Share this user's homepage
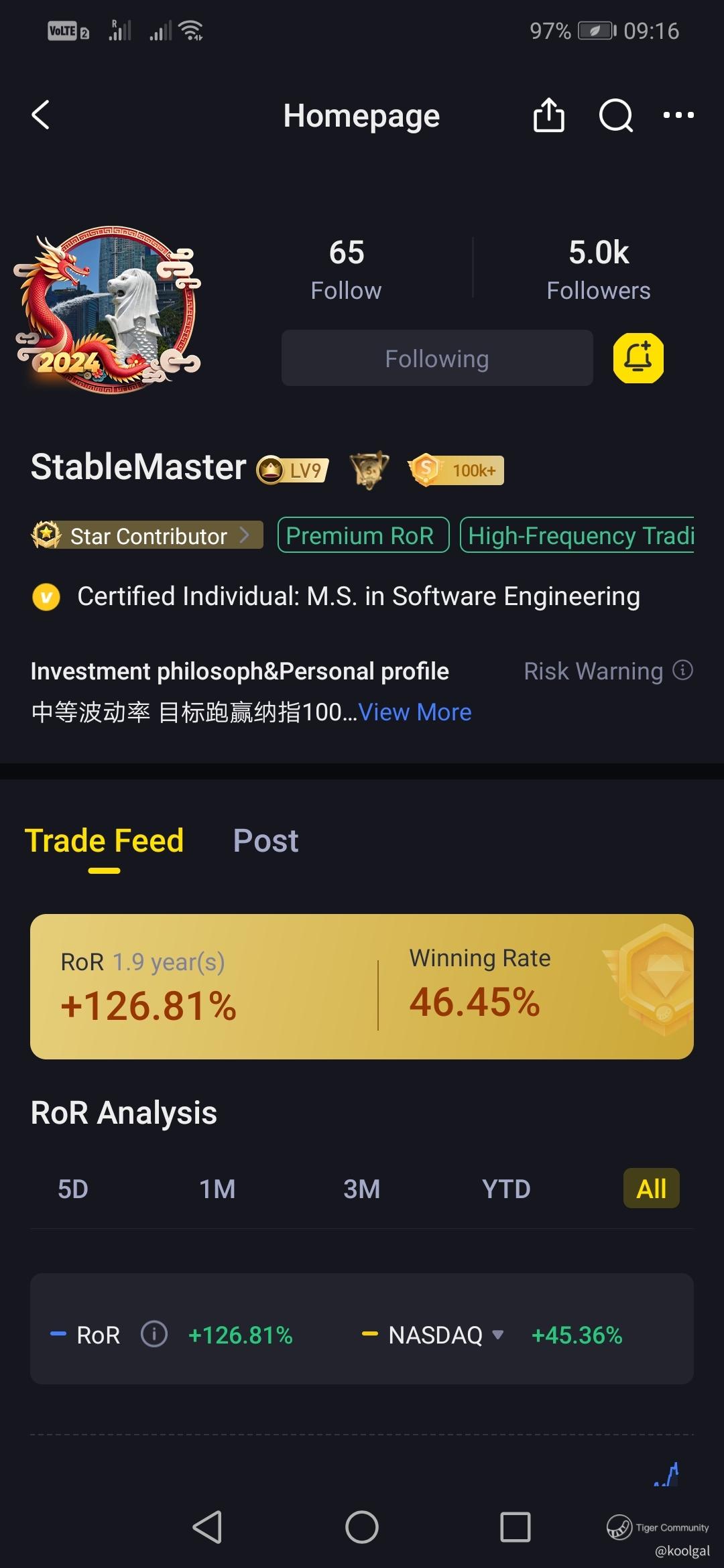The image size is (724, 1568). click(x=548, y=115)
